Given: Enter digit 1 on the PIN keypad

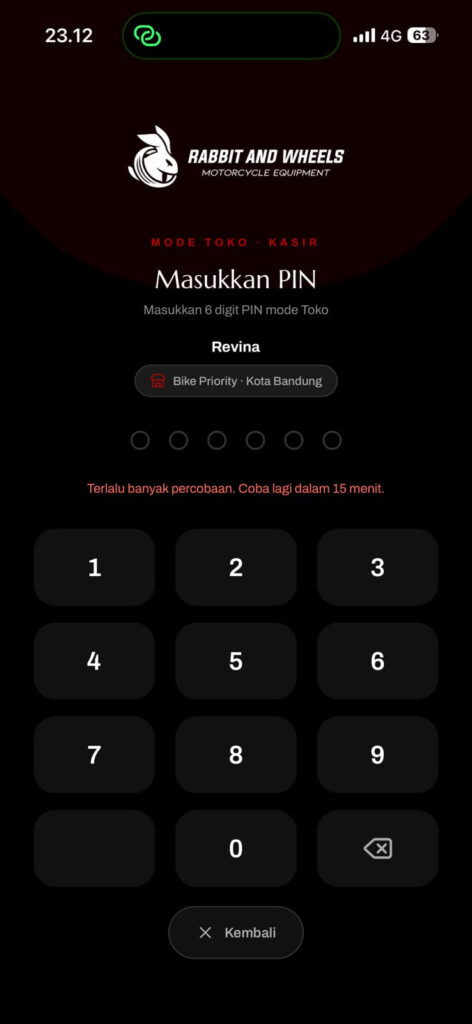Looking at the screenshot, I should click(94, 568).
